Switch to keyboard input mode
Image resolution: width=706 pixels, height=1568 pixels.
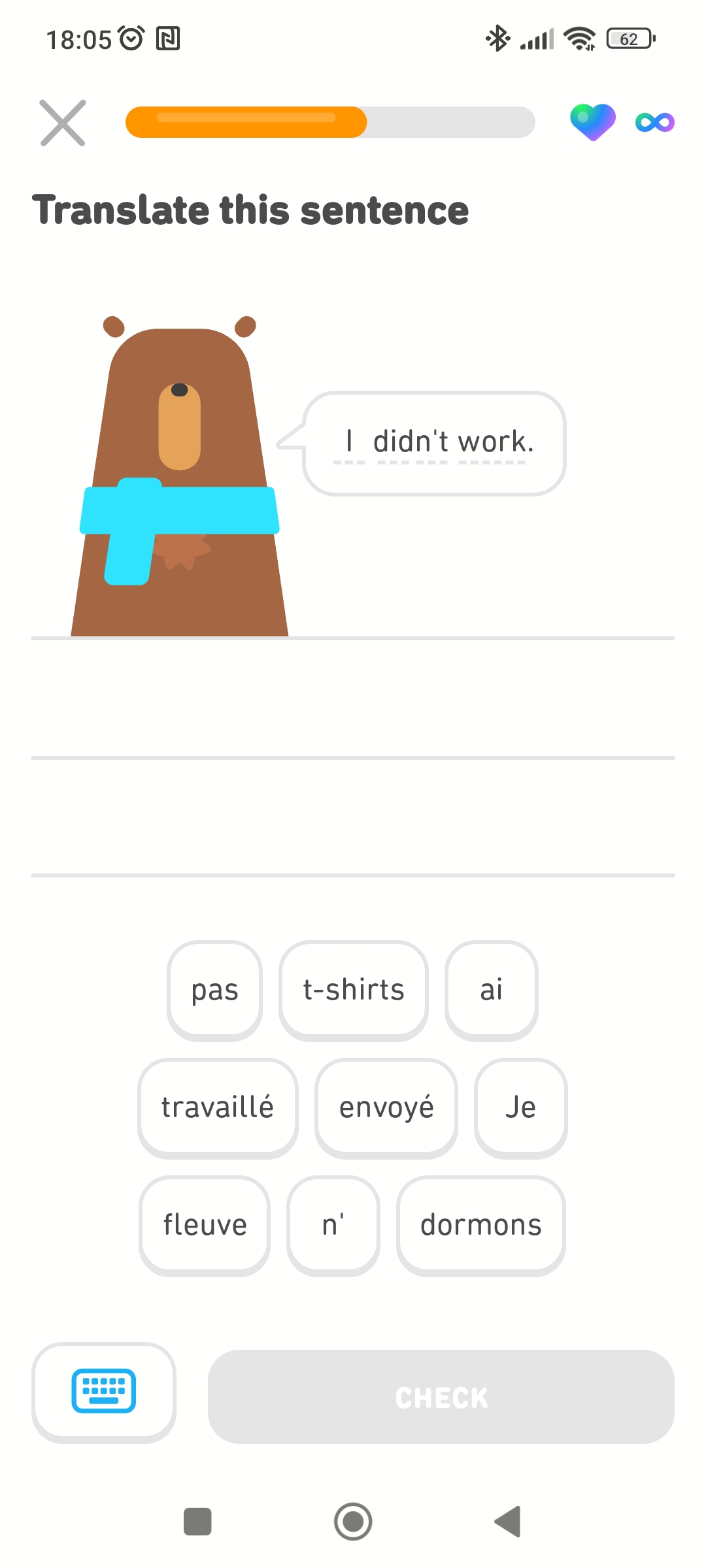pyautogui.click(x=103, y=1392)
